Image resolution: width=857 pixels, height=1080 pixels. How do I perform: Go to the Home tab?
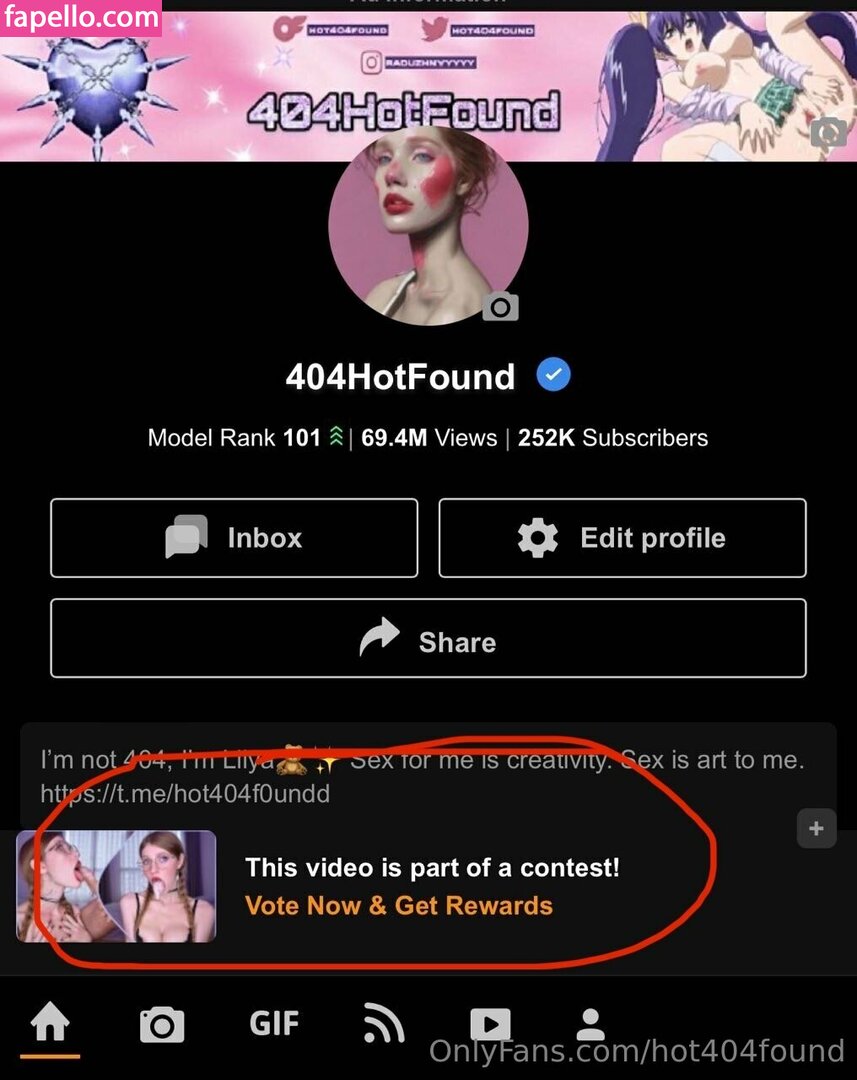coord(50,1025)
